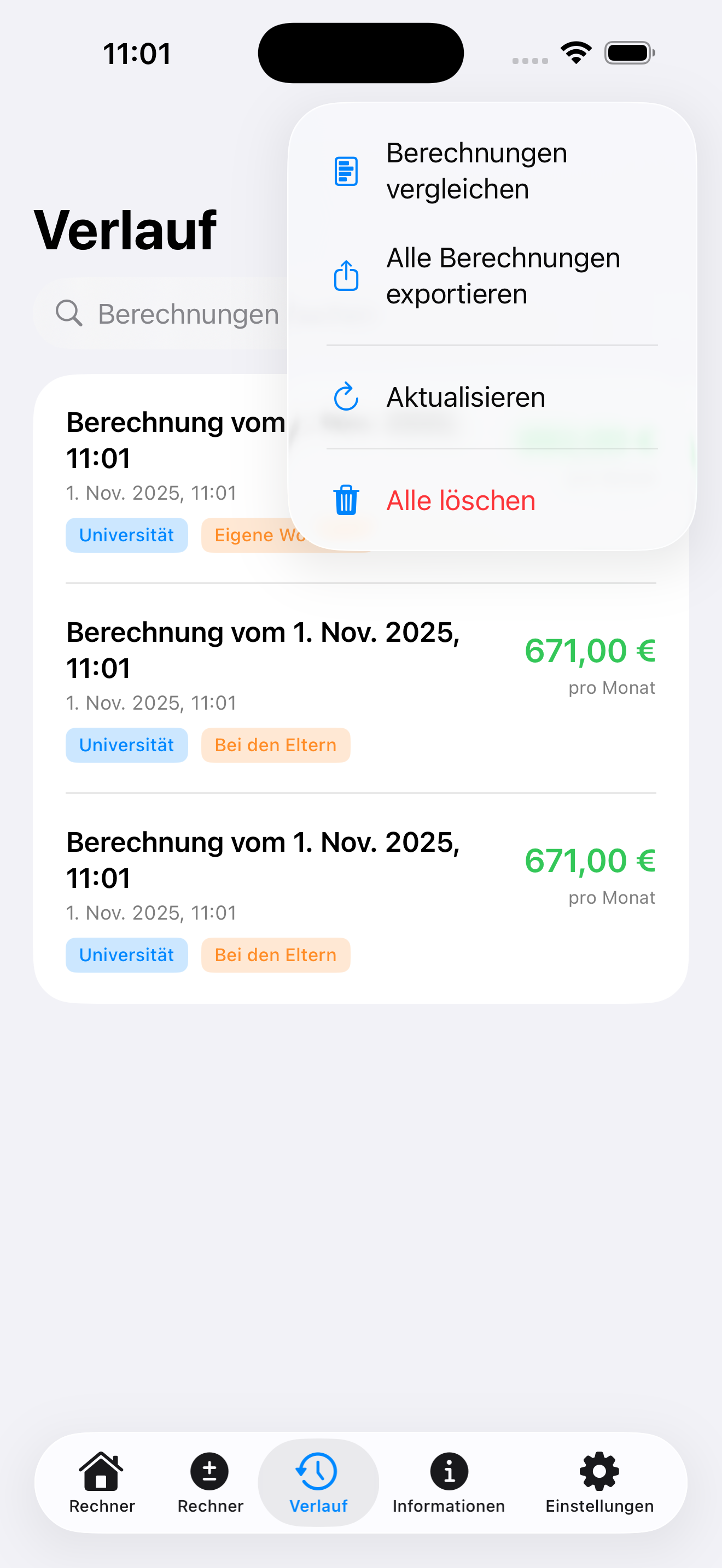This screenshot has width=722, height=1568.
Task: Click the refresh arrow icon beside Aktualisieren
Action: pos(346,396)
